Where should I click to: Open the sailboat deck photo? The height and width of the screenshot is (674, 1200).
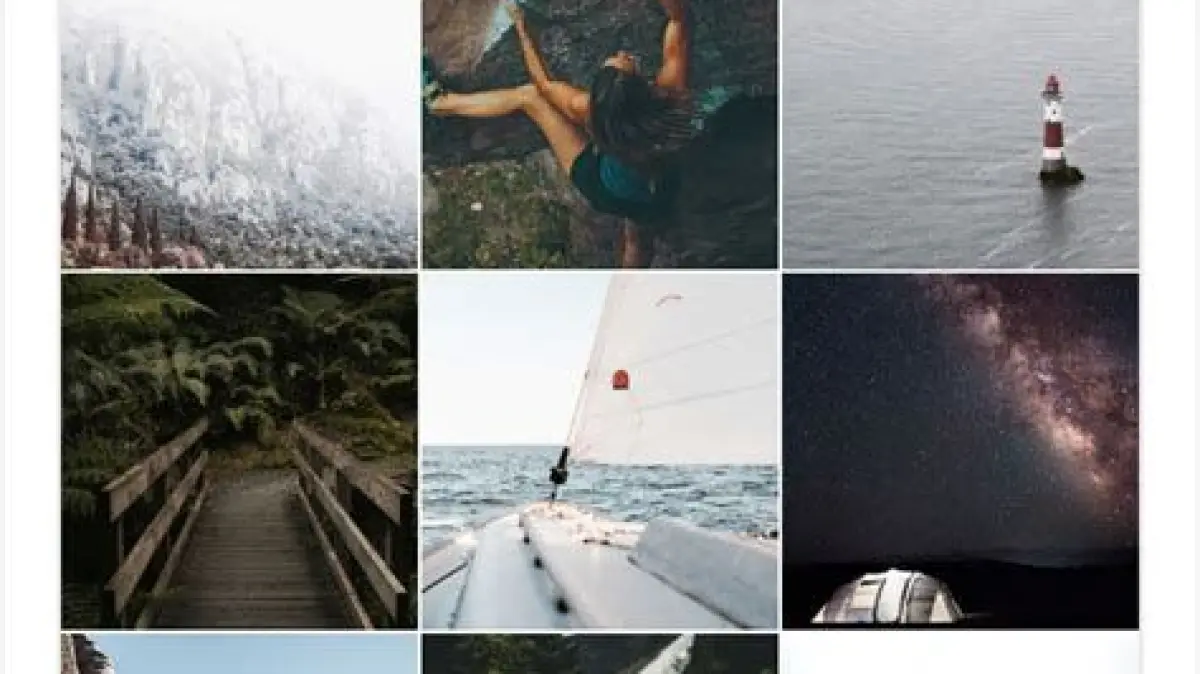[x=599, y=450]
